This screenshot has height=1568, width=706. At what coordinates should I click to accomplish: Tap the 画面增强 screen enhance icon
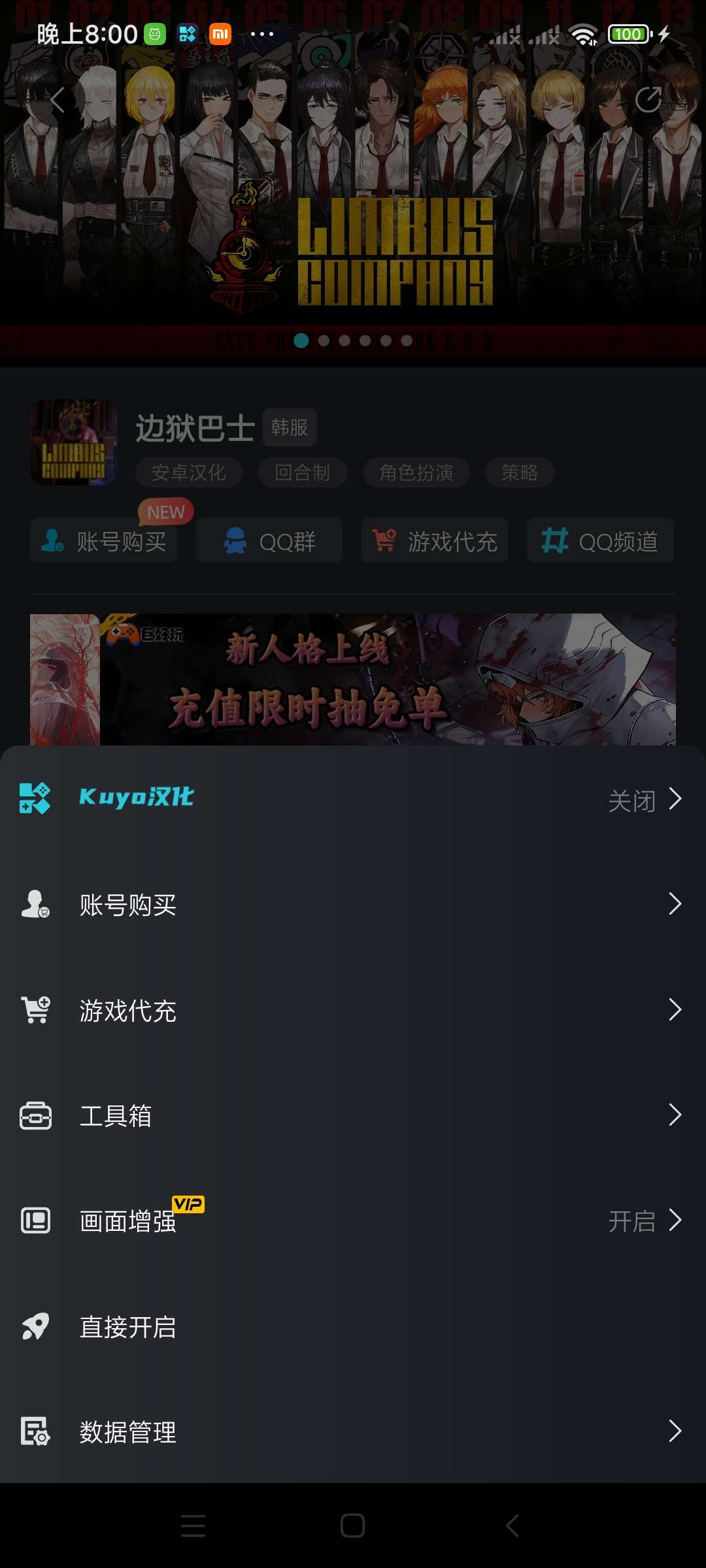point(35,1221)
